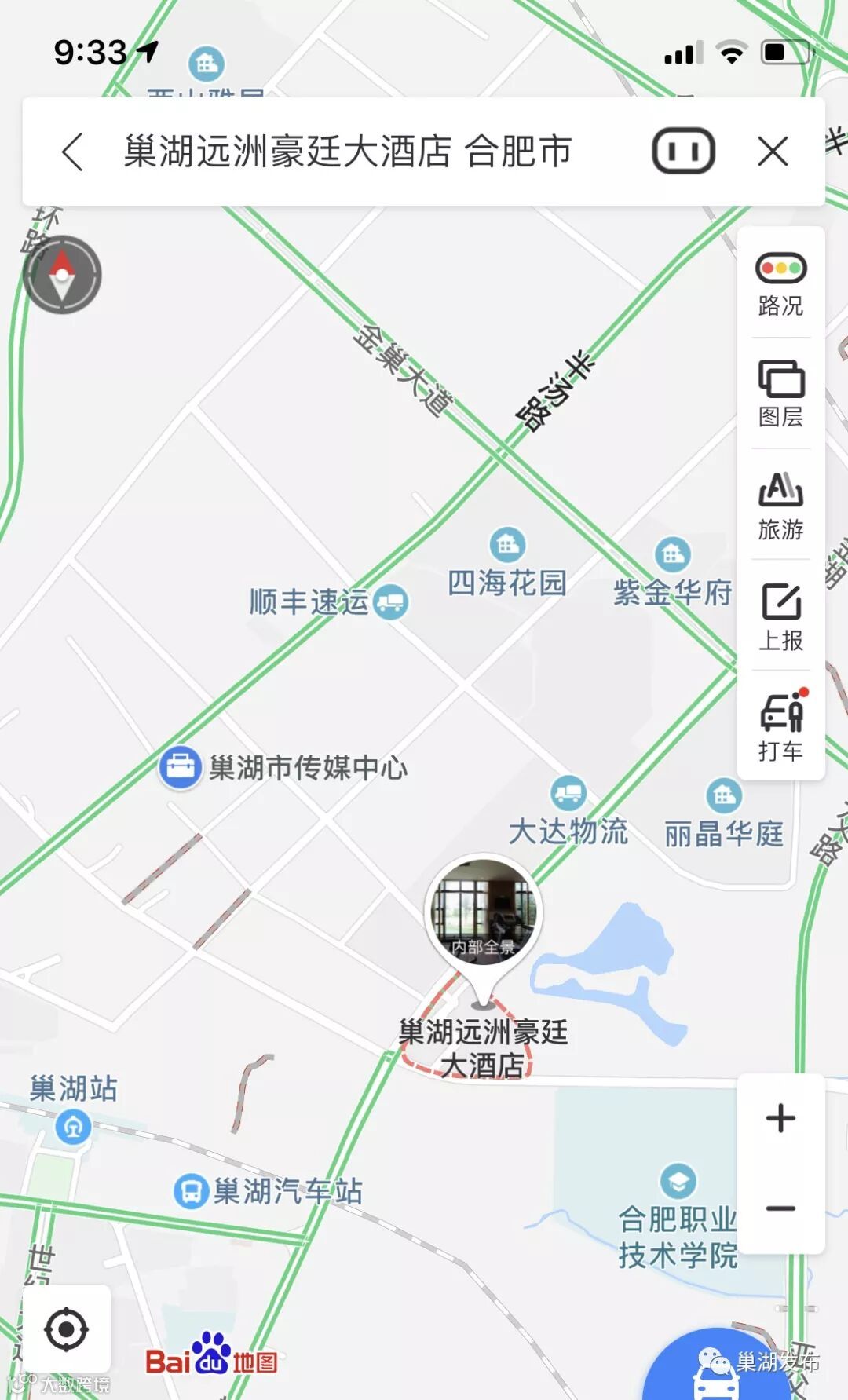Open the 旅游 travel mode
848x1400 pixels.
780,505
